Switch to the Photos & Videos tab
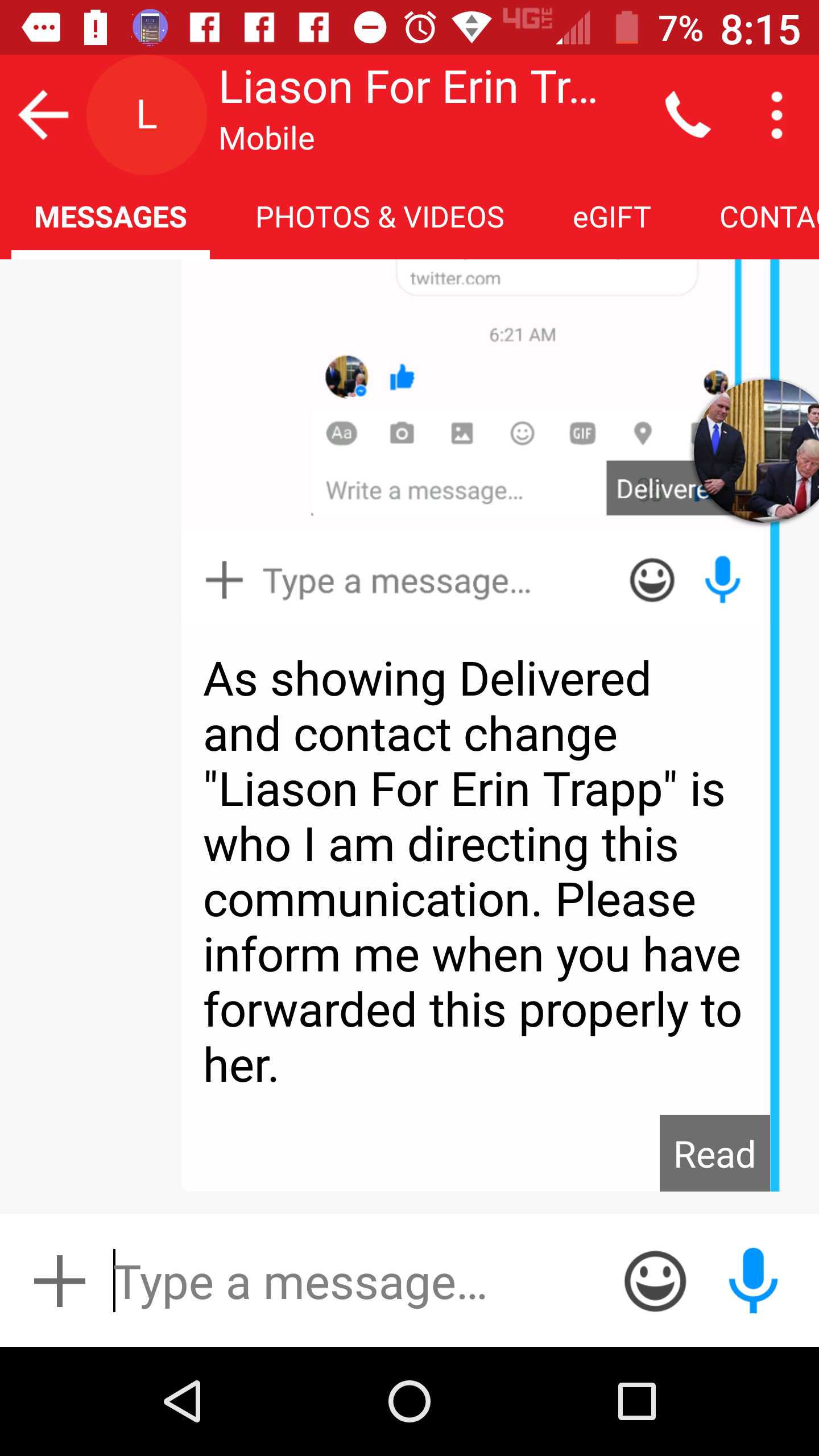The image size is (819, 1456). 380,217
